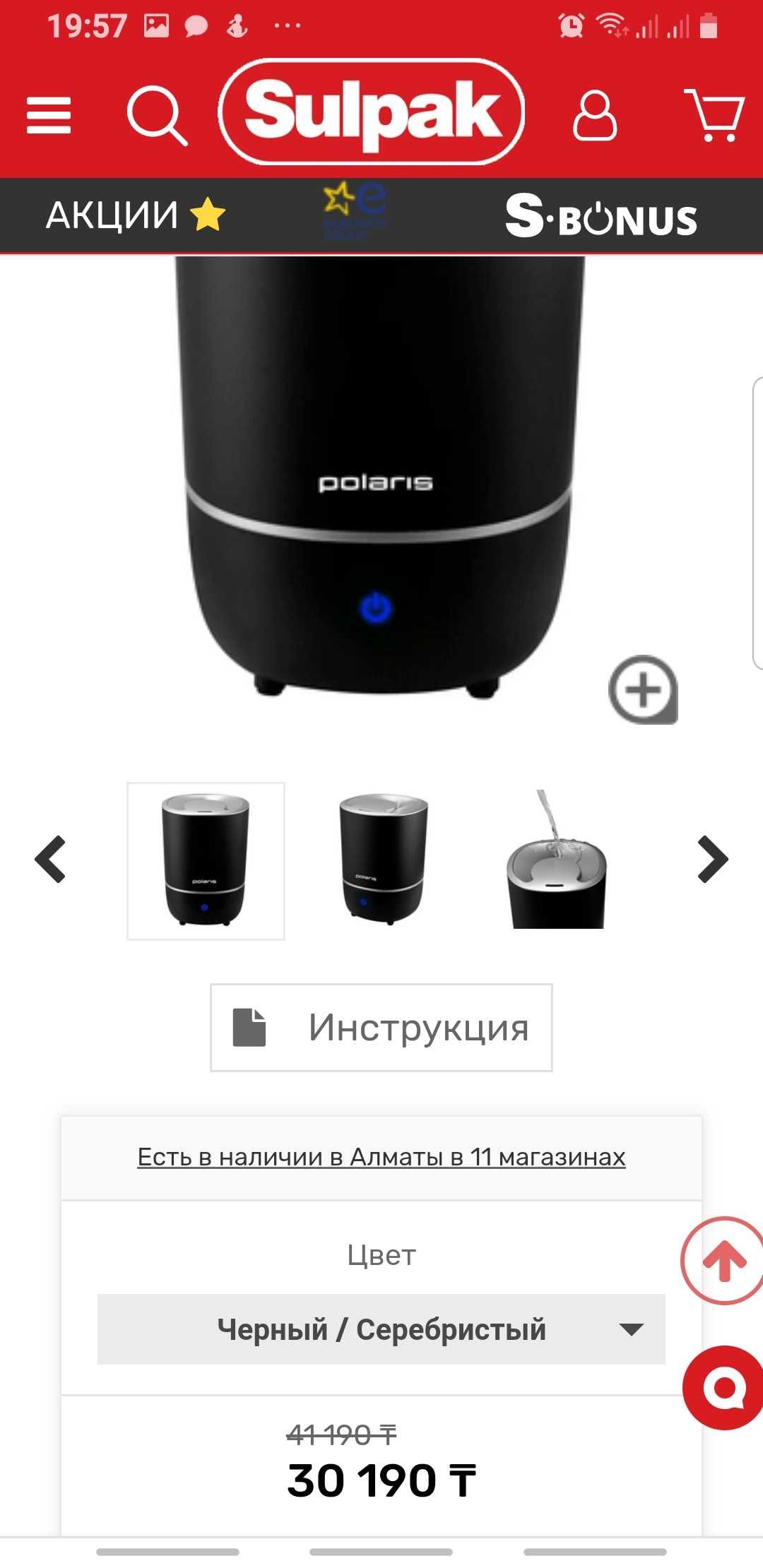763x1568 pixels.
Task: Select the second angled humidifier thumbnail
Action: click(x=382, y=860)
